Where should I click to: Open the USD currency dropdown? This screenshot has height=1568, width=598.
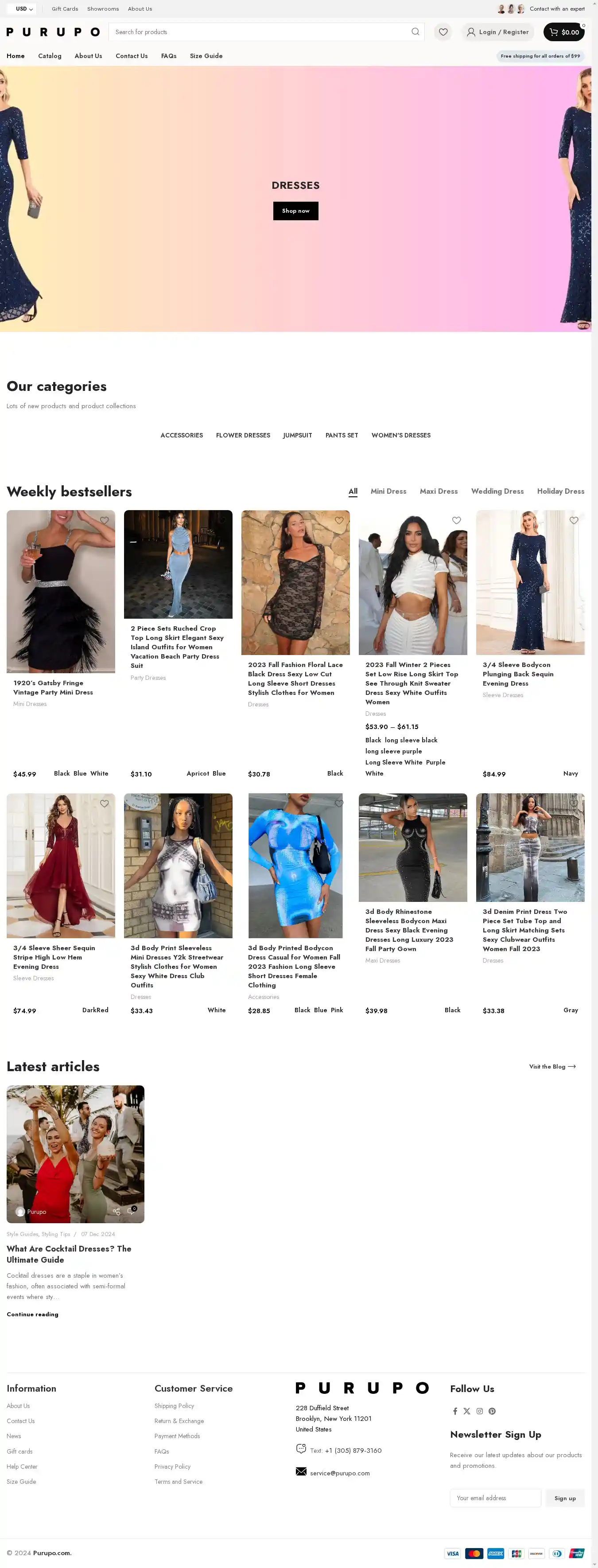coord(24,9)
